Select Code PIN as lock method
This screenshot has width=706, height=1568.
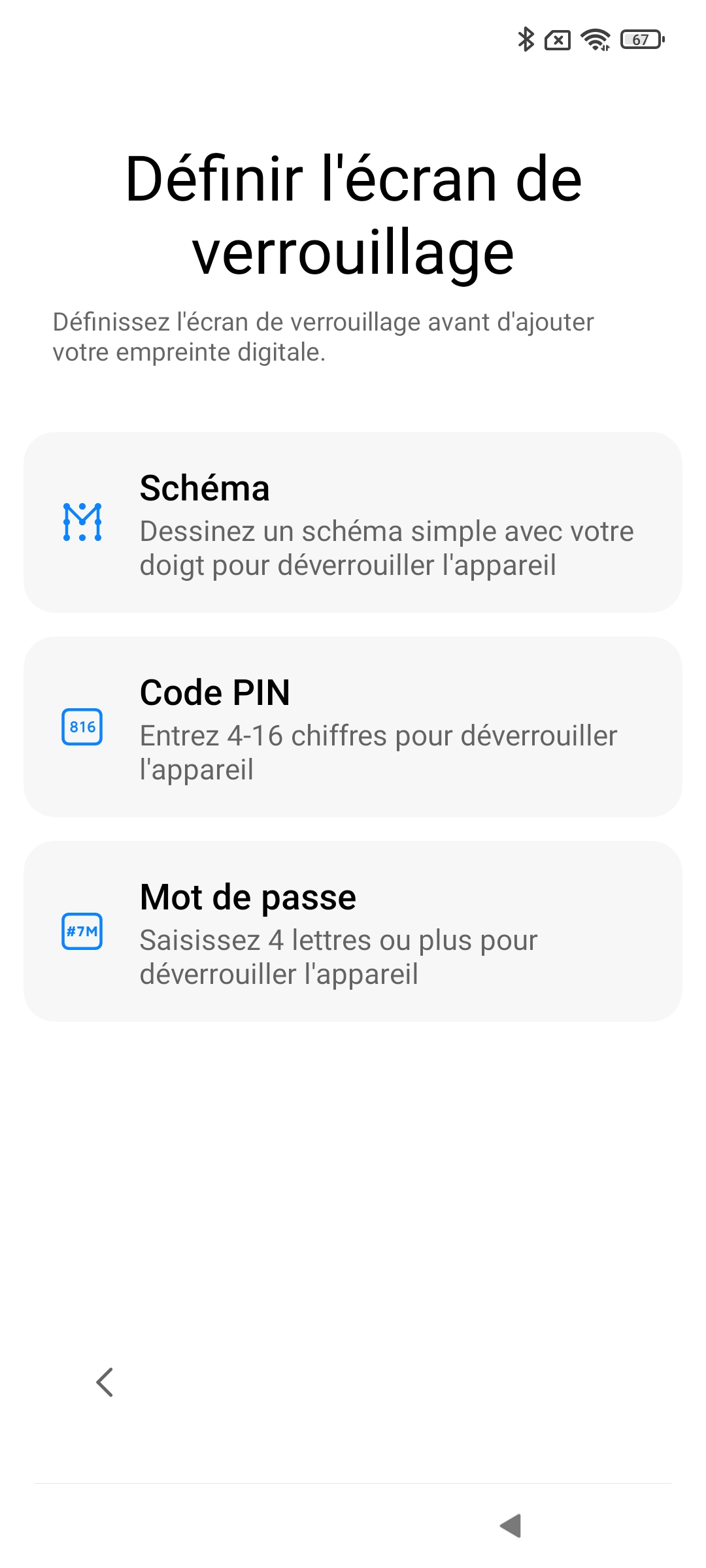pos(353,727)
